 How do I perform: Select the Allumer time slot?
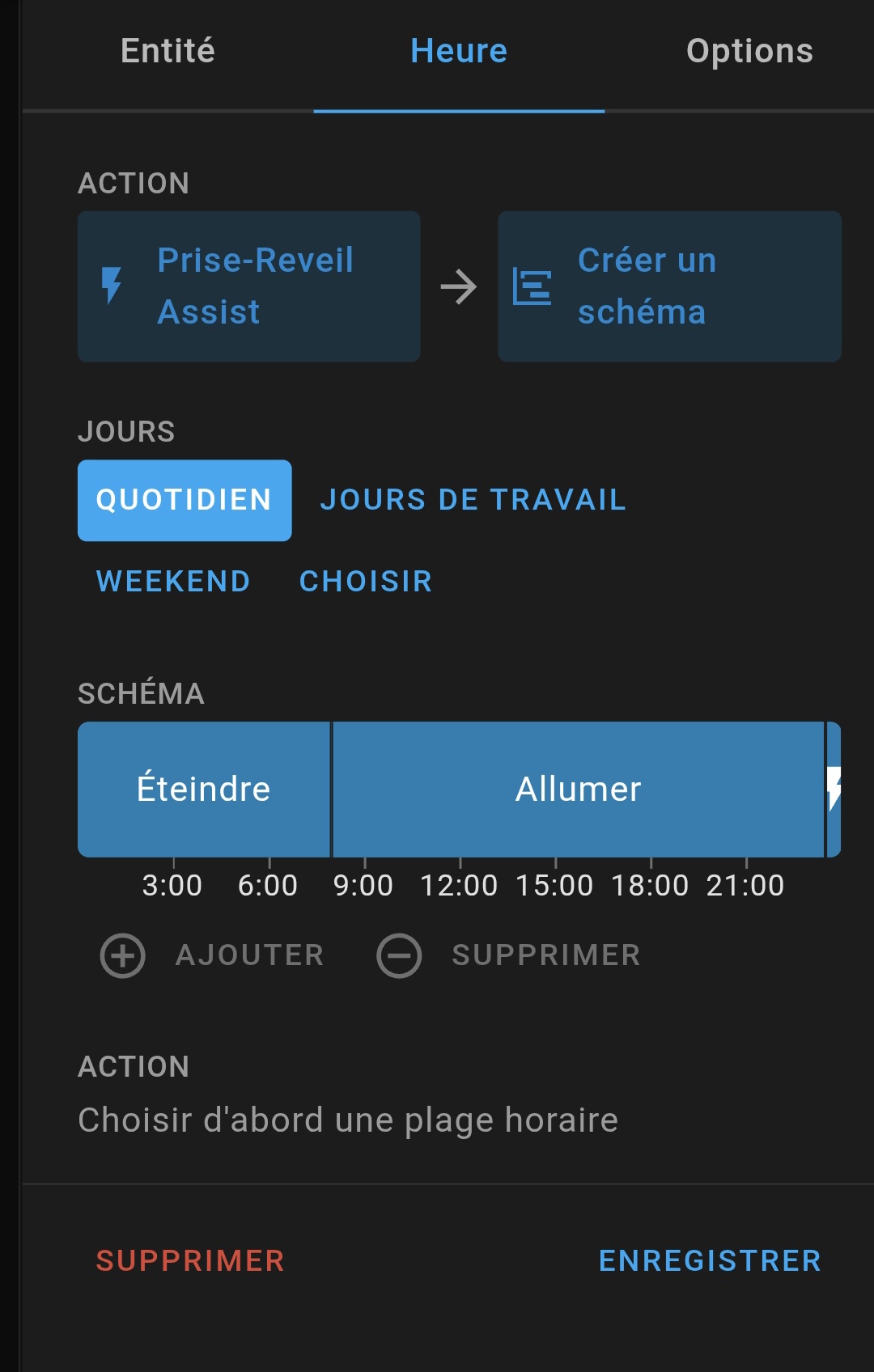[578, 789]
